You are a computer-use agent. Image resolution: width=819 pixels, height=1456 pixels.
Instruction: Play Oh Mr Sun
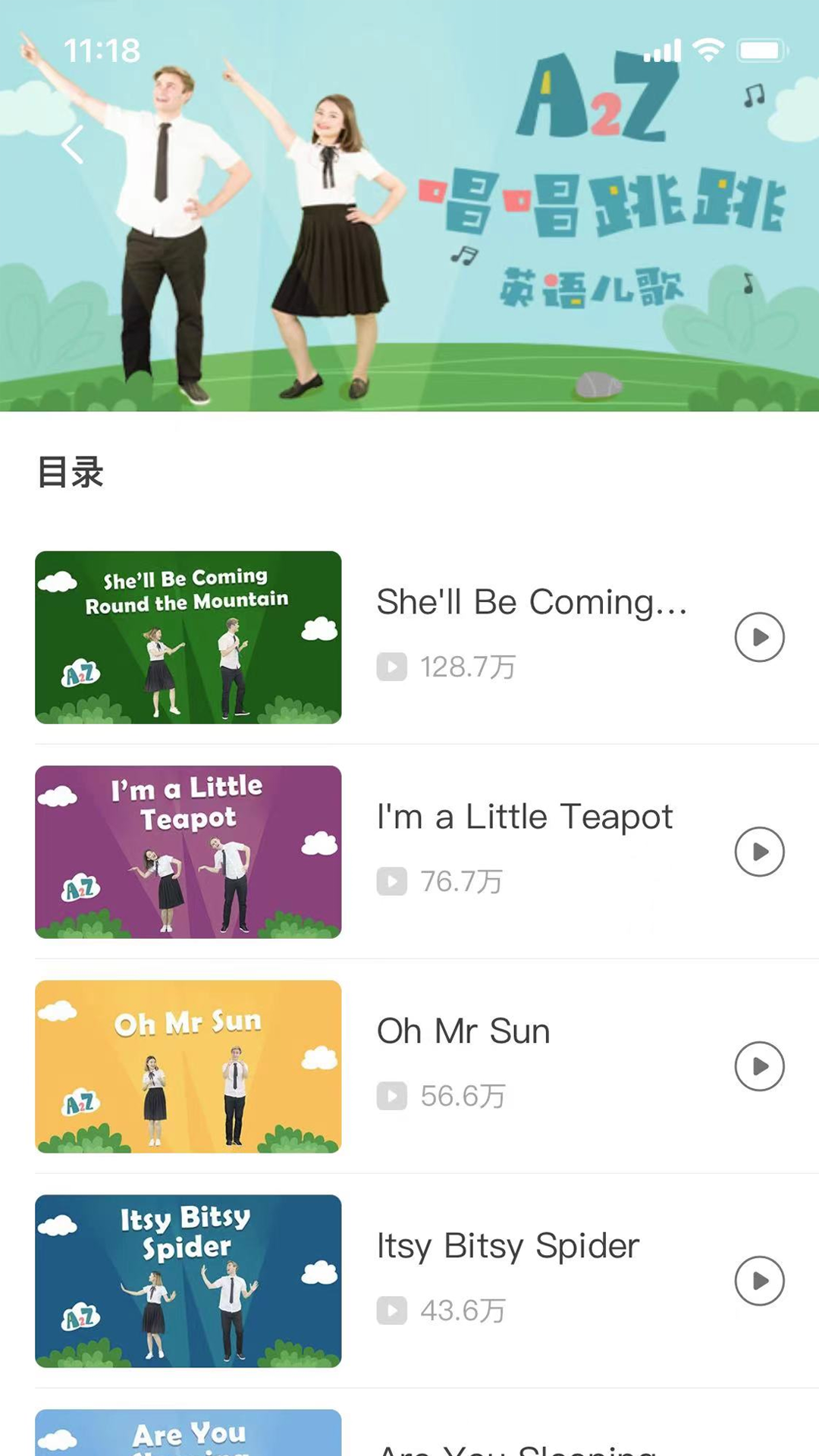[x=759, y=1066]
